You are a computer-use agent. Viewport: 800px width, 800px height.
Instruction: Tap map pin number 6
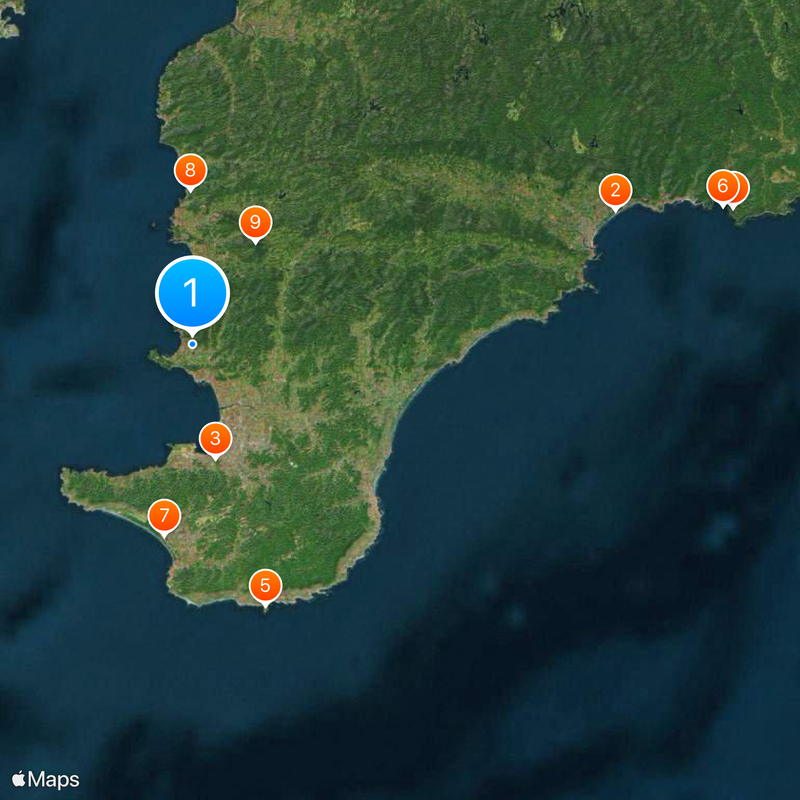(x=721, y=186)
